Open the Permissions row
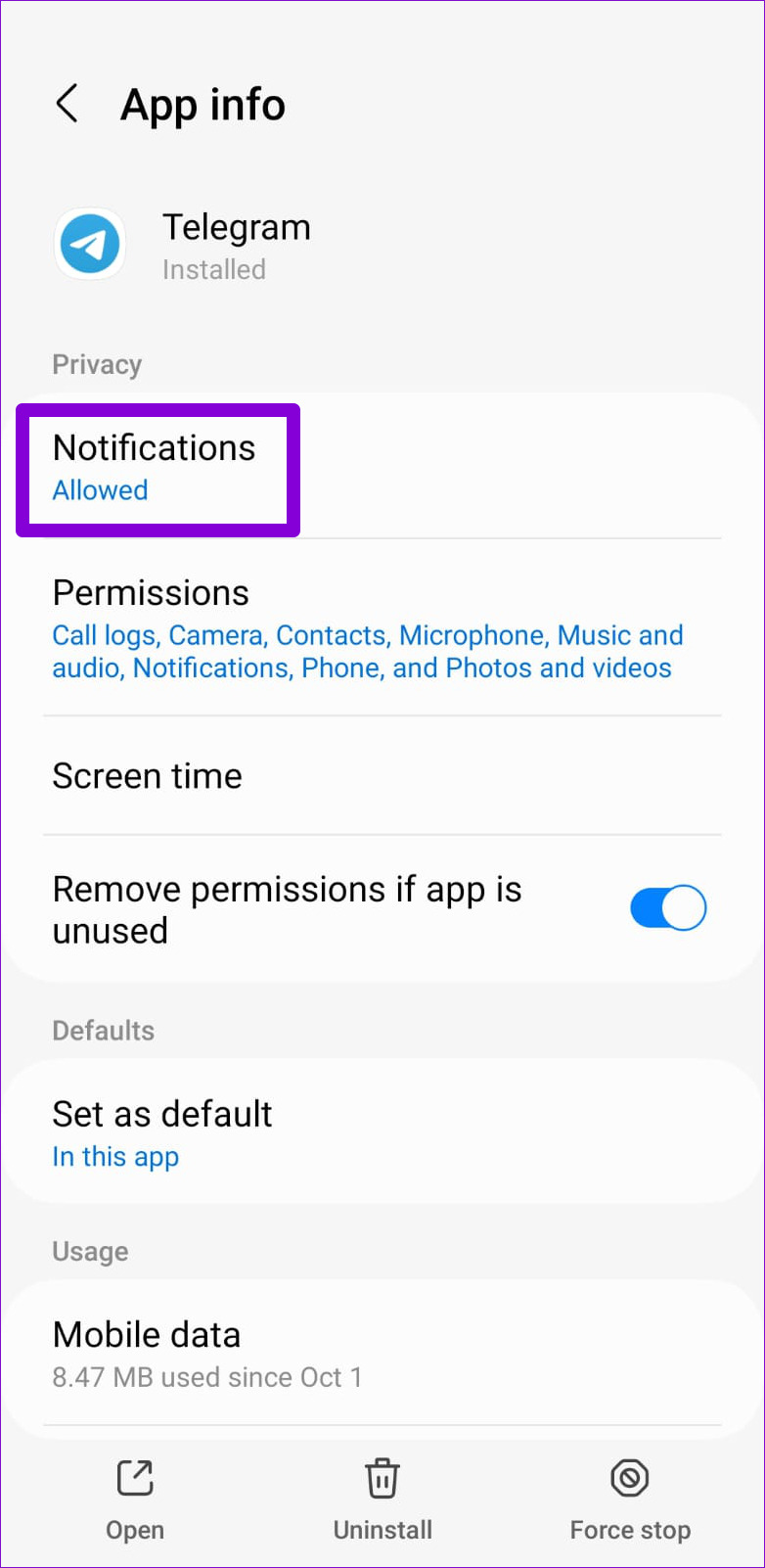Image resolution: width=765 pixels, height=1568 pixels. click(x=382, y=628)
